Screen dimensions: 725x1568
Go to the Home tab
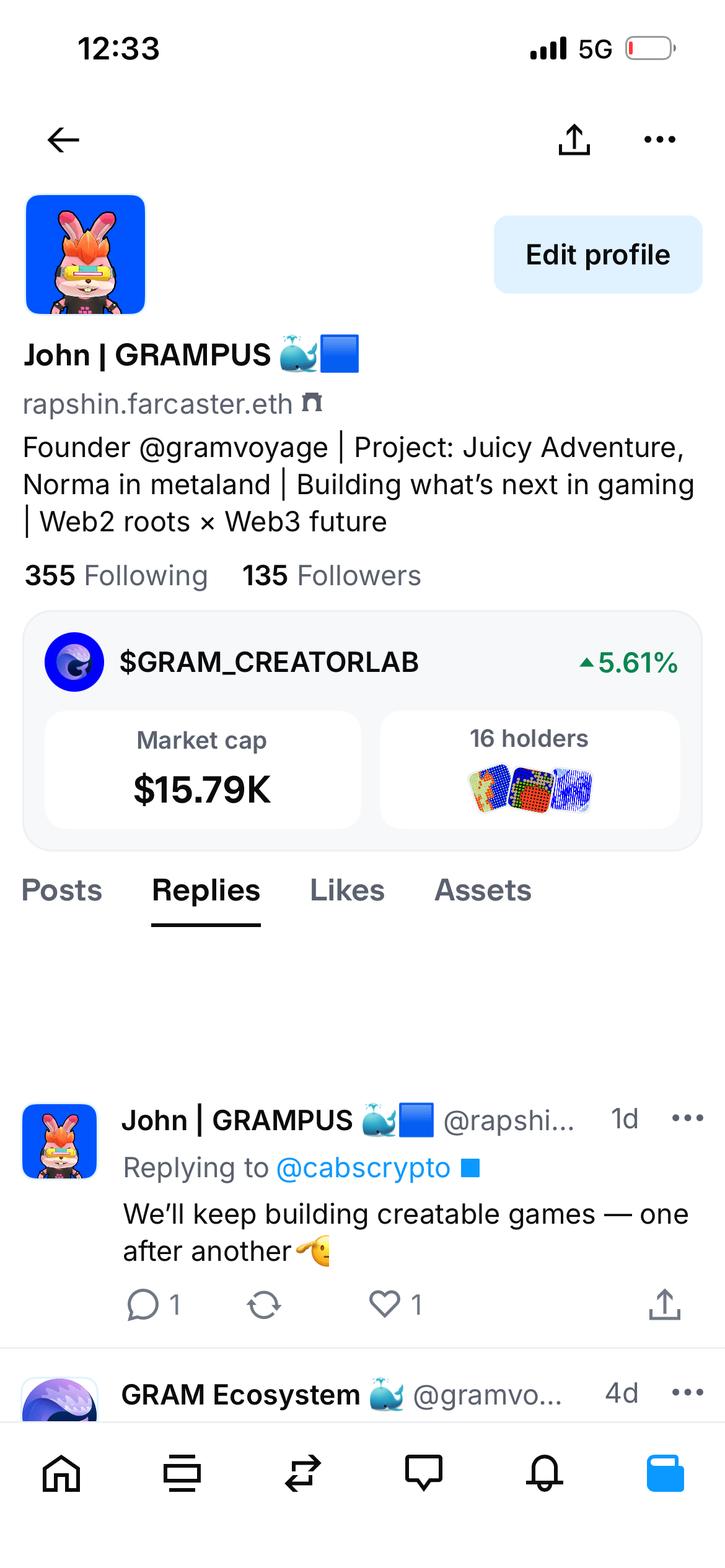click(x=61, y=1473)
